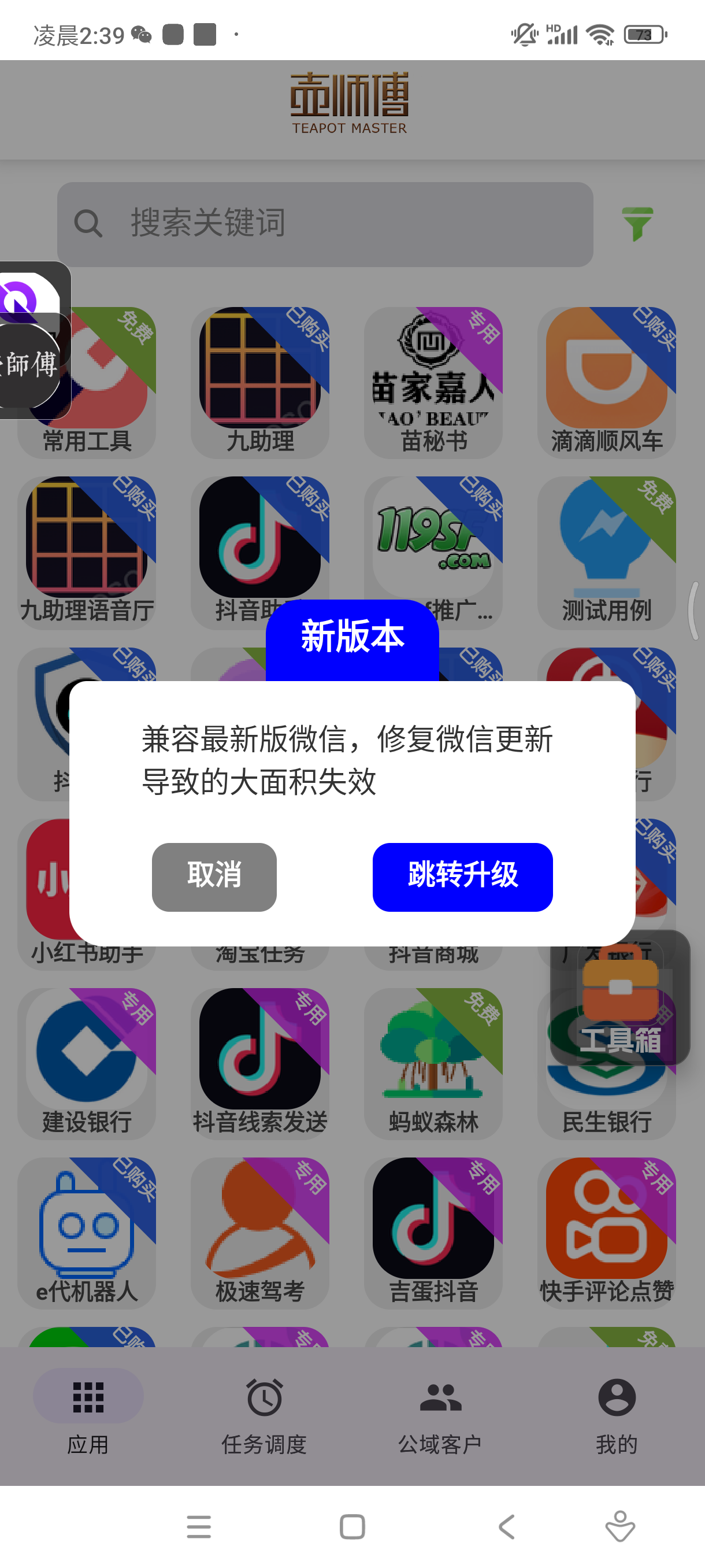Open the 建设银行 app tile

tap(87, 1062)
